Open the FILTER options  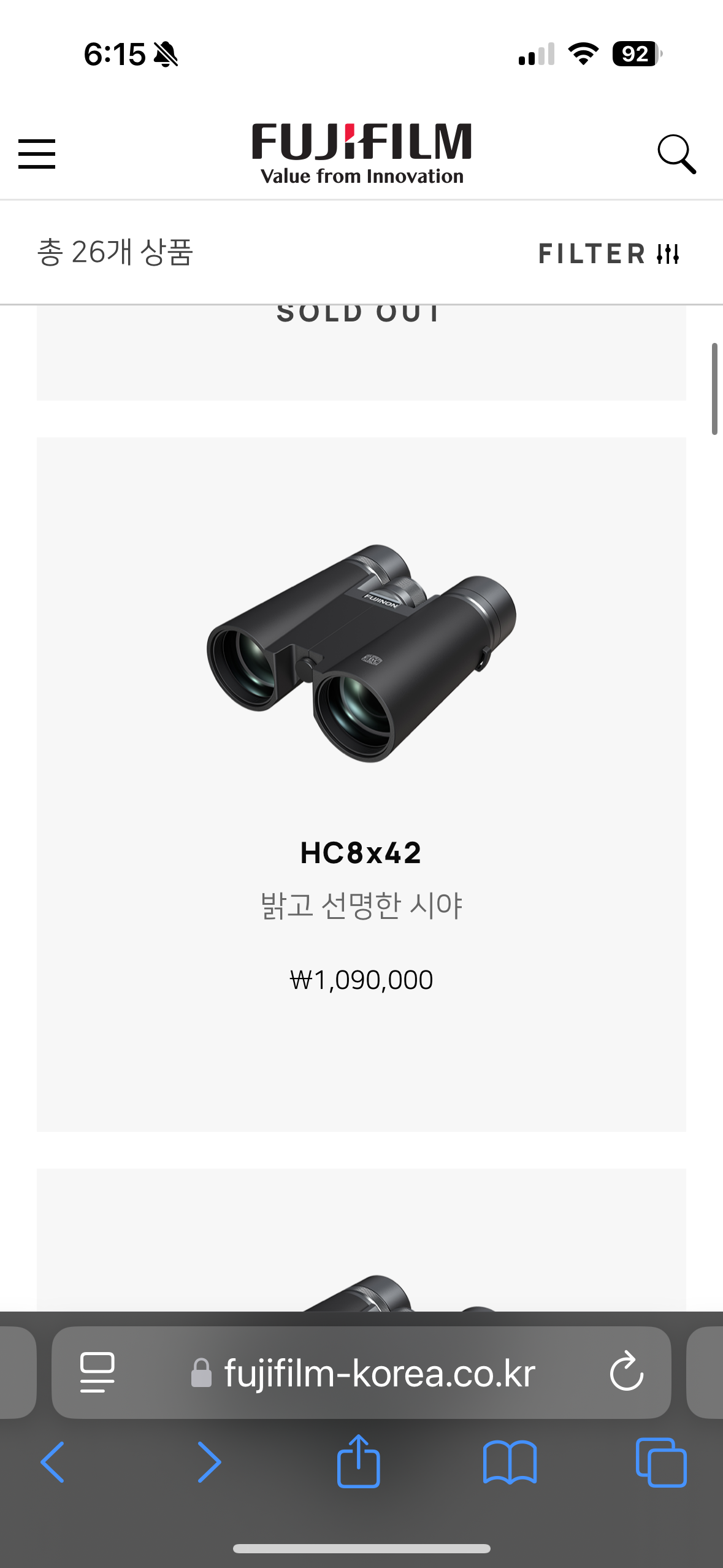click(609, 253)
